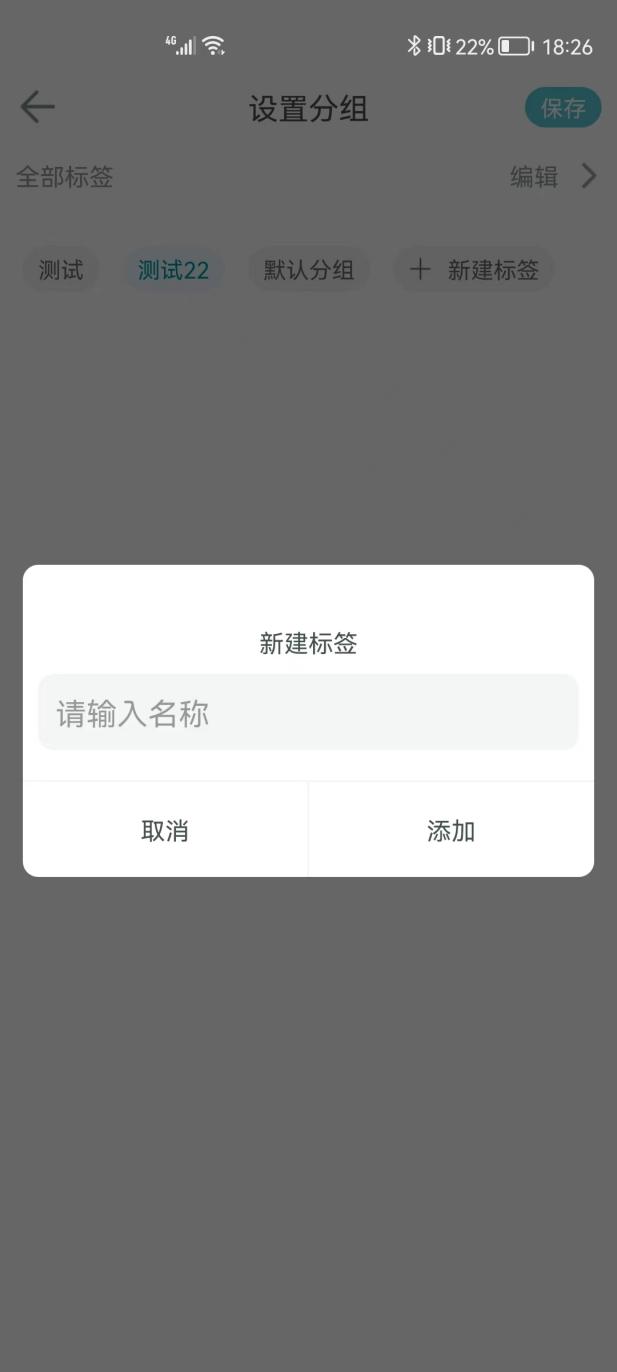Viewport: 617px width, 1372px height.
Task: Cancel the new tag dialog via 取消
Action: [165, 830]
